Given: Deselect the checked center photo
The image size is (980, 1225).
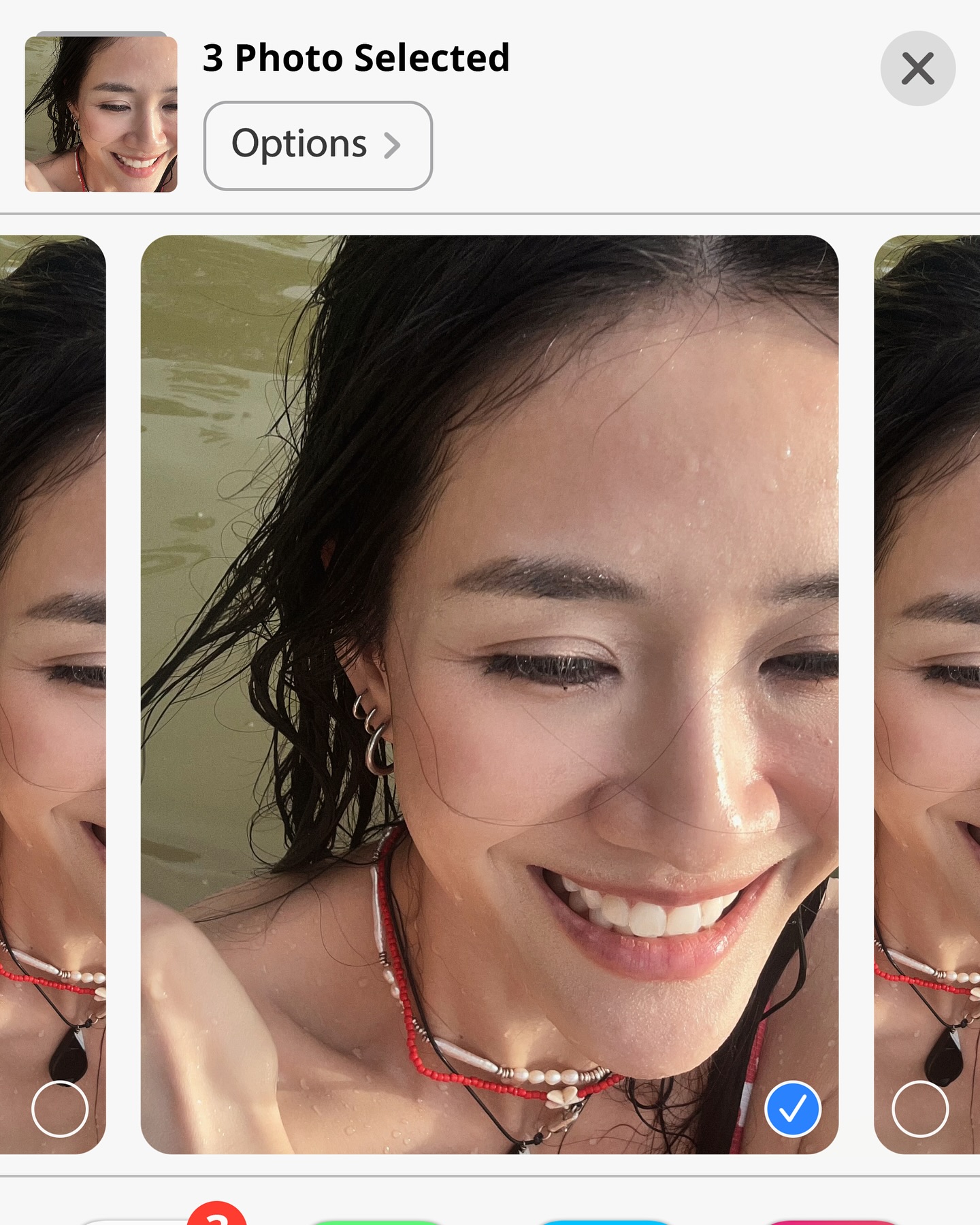Looking at the screenshot, I should coord(793,1109).
